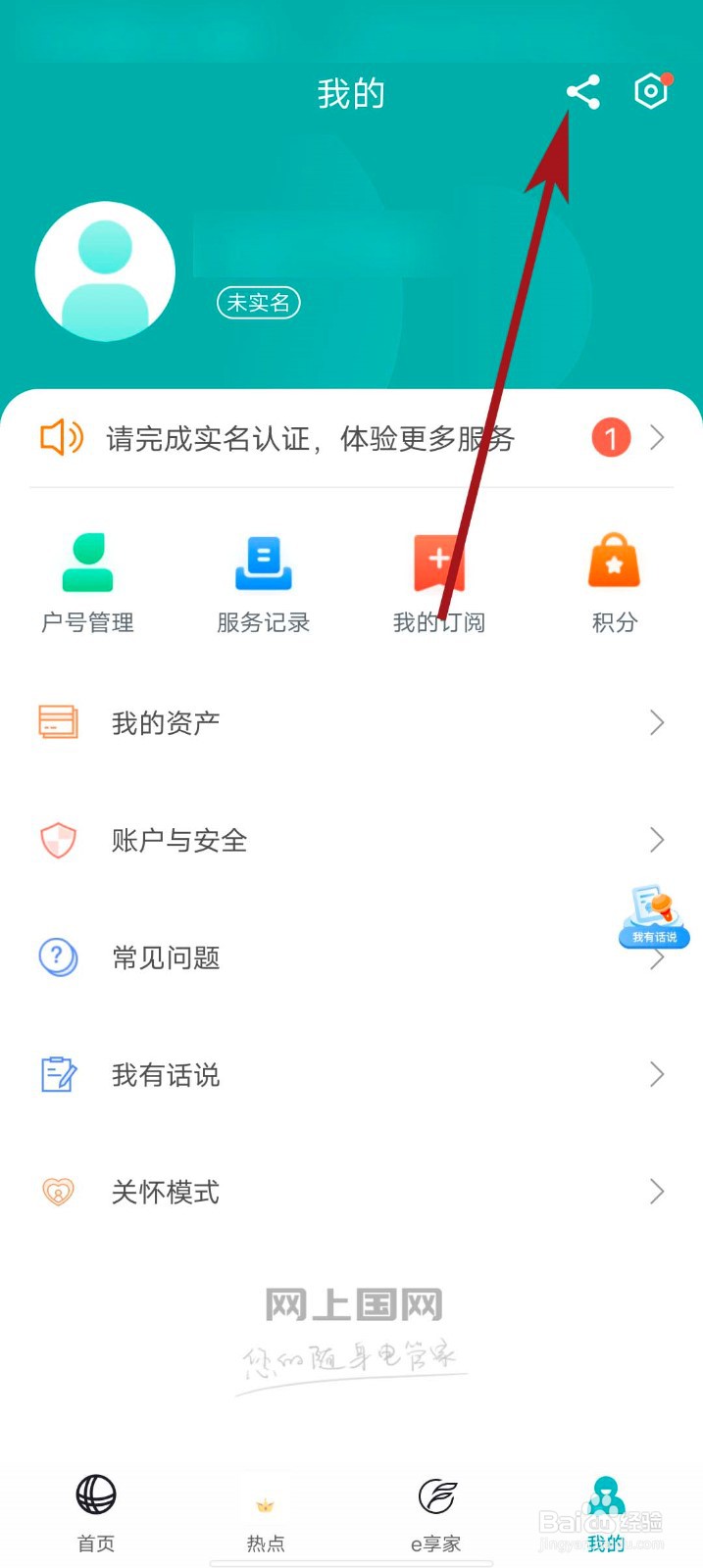Image resolution: width=703 pixels, height=1568 pixels.
Task: Switch to the 热点 tab
Action: 265,1514
